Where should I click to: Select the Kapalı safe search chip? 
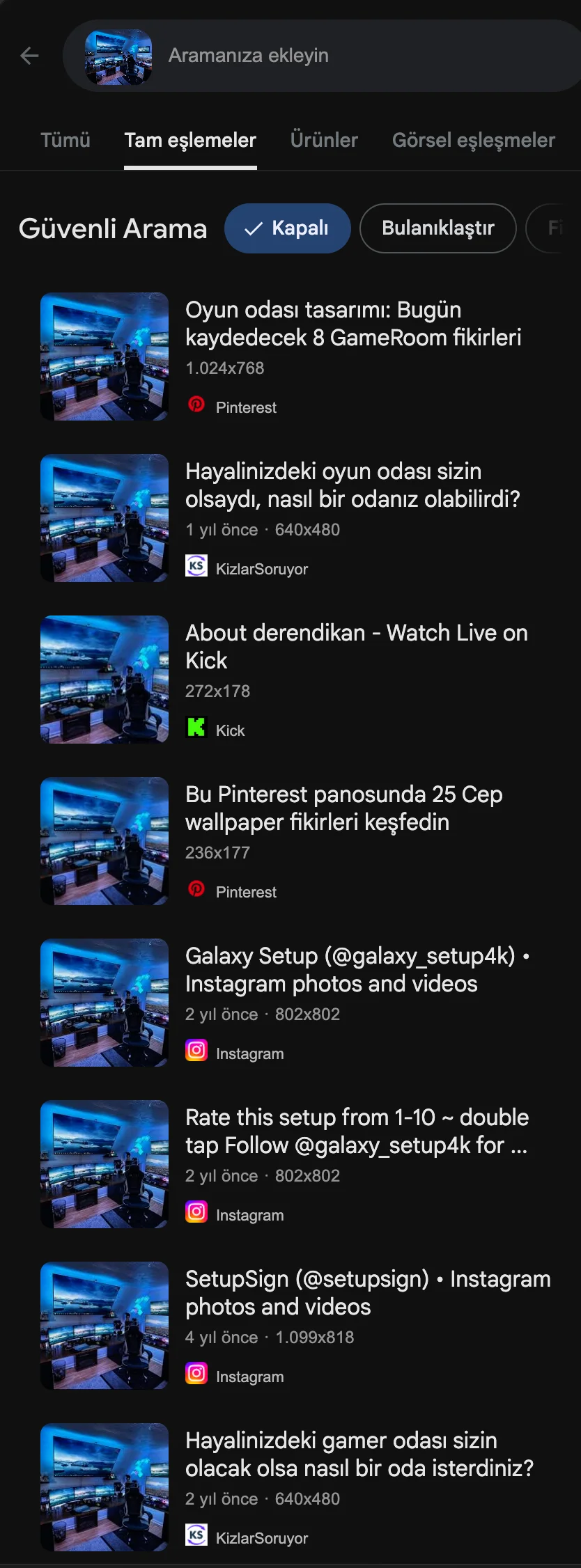pyautogui.click(x=287, y=228)
